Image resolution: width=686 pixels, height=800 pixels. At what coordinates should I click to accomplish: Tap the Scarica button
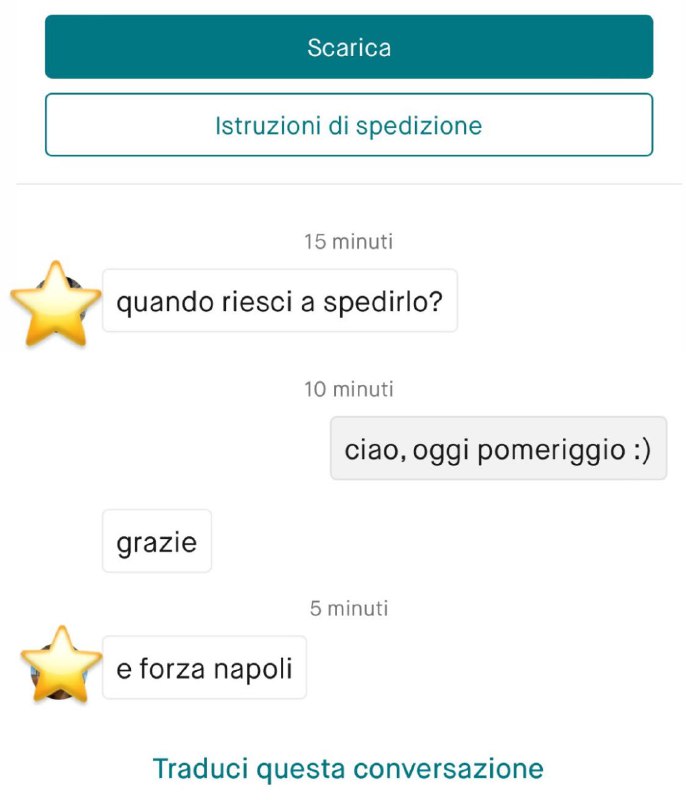(x=348, y=47)
